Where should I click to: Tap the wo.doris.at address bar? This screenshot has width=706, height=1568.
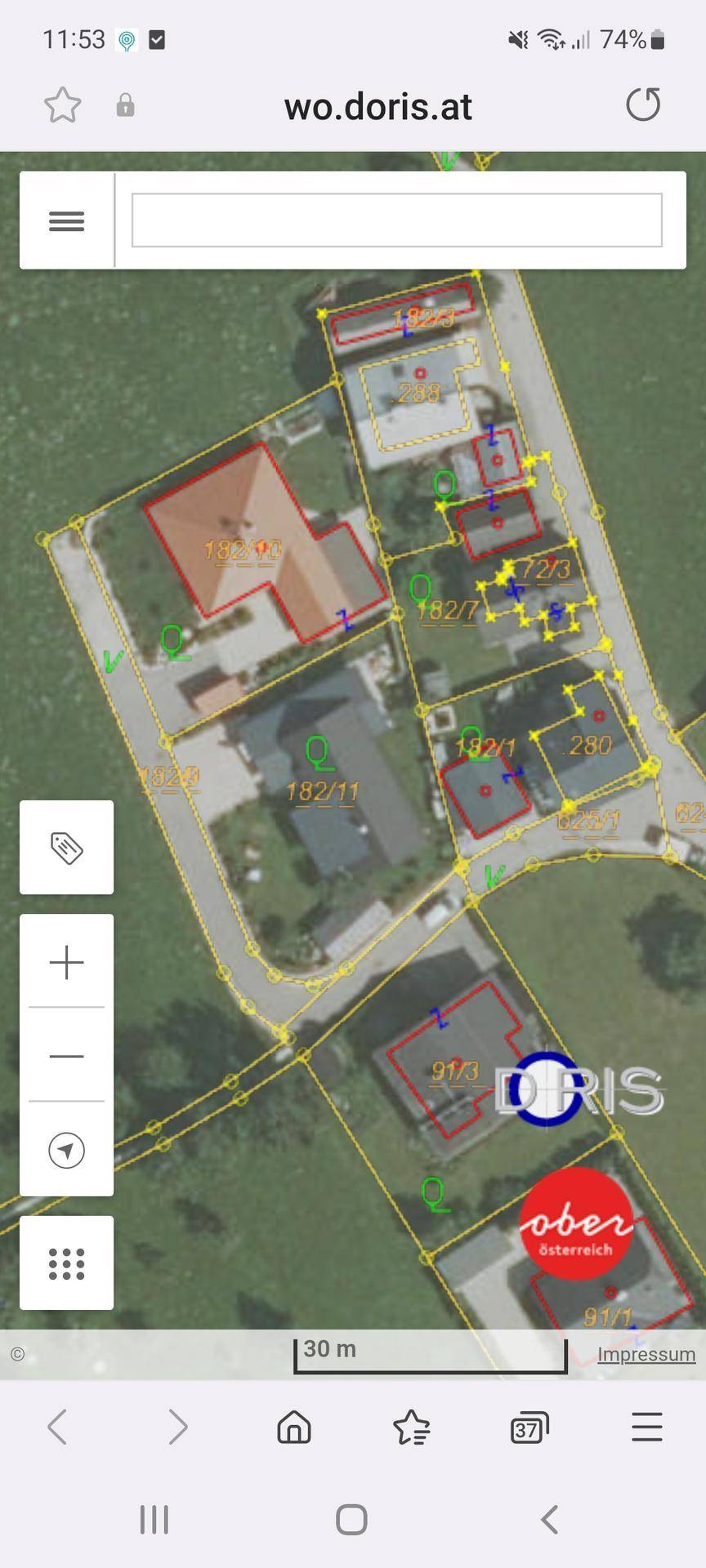click(x=378, y=107)
